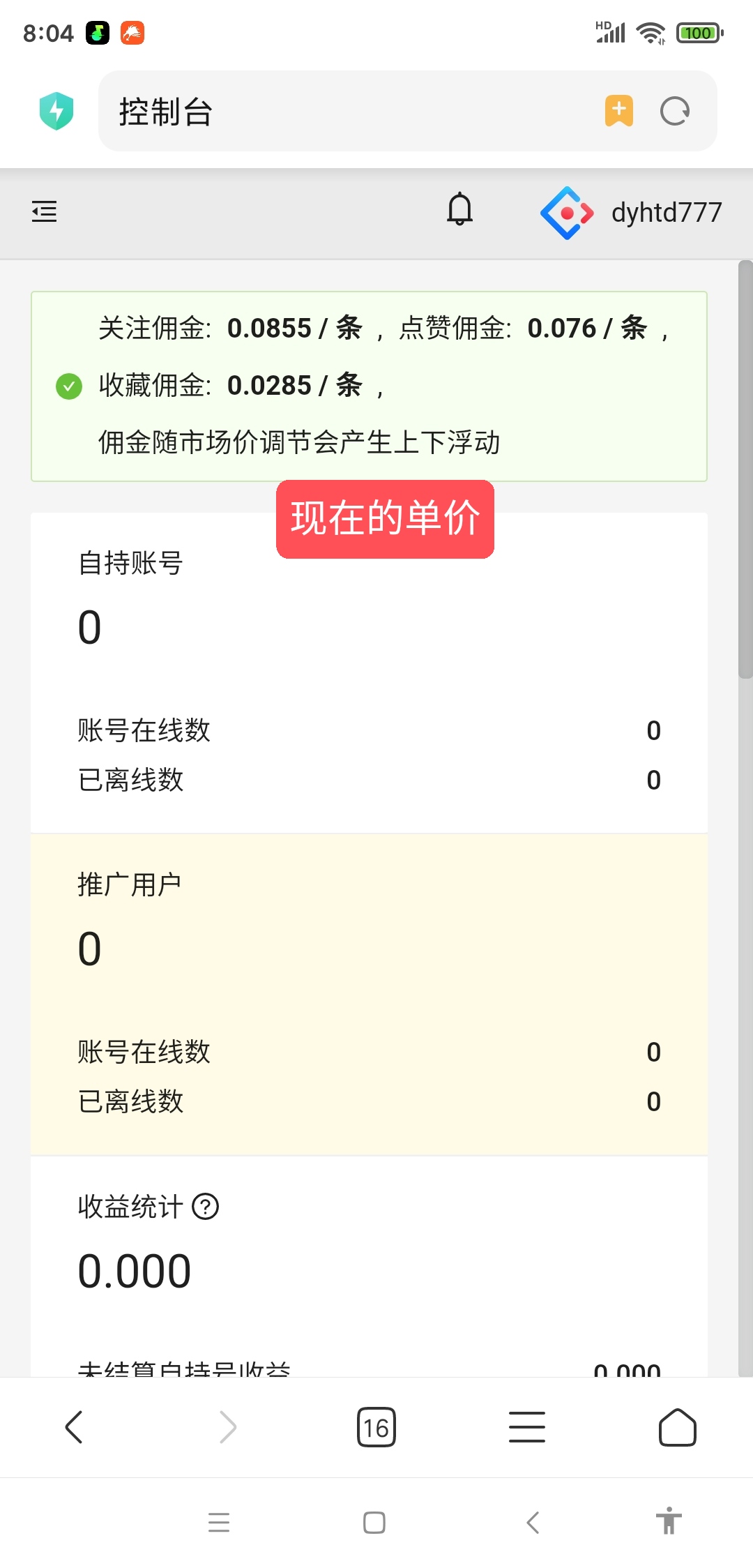Viewport: 753px width, 1568px height.
Task: Open the browser menu
Action: (527, 1426)
